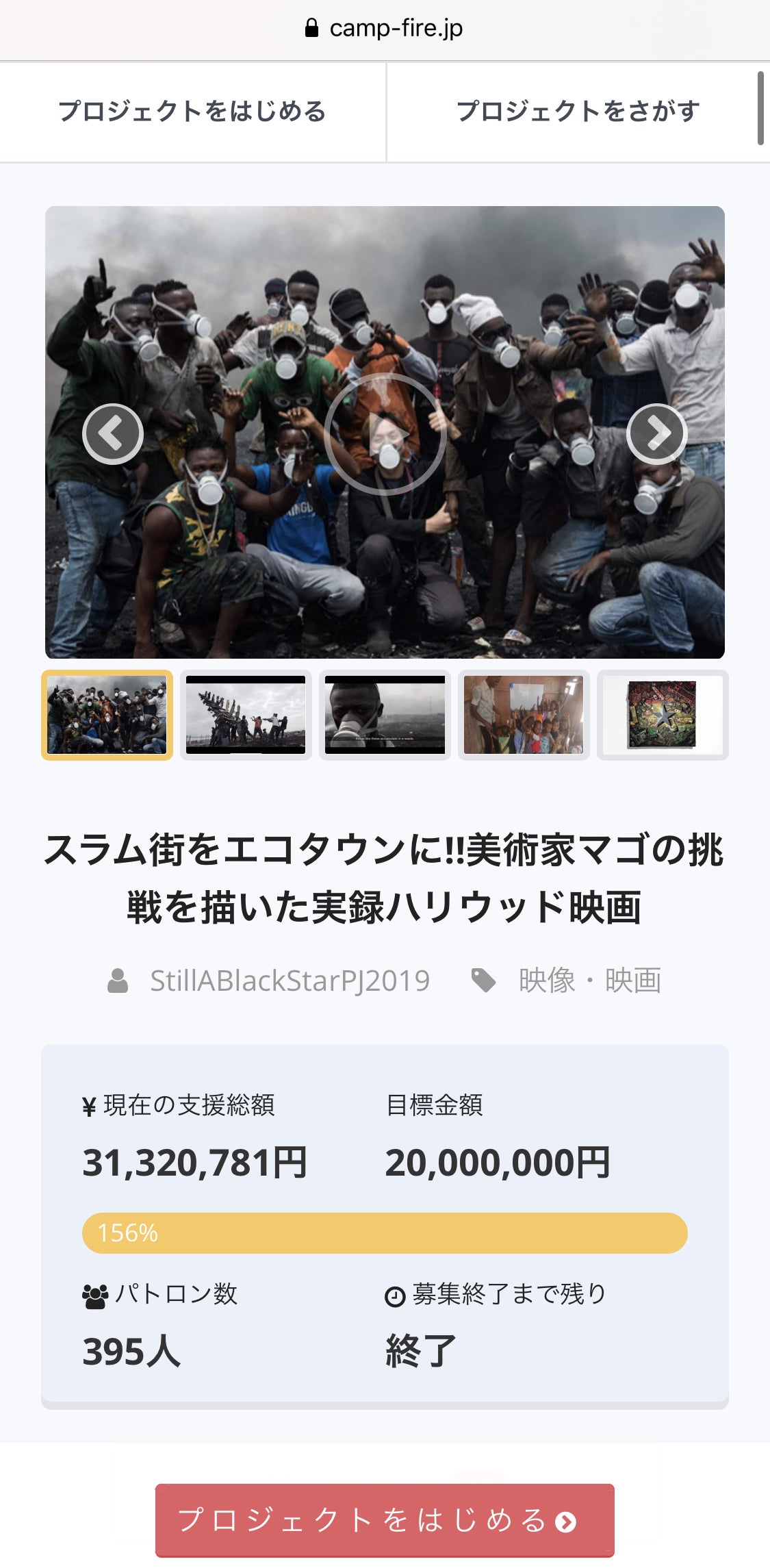
Task: Select the children classroom thumbnail
Action: [524, 715]
